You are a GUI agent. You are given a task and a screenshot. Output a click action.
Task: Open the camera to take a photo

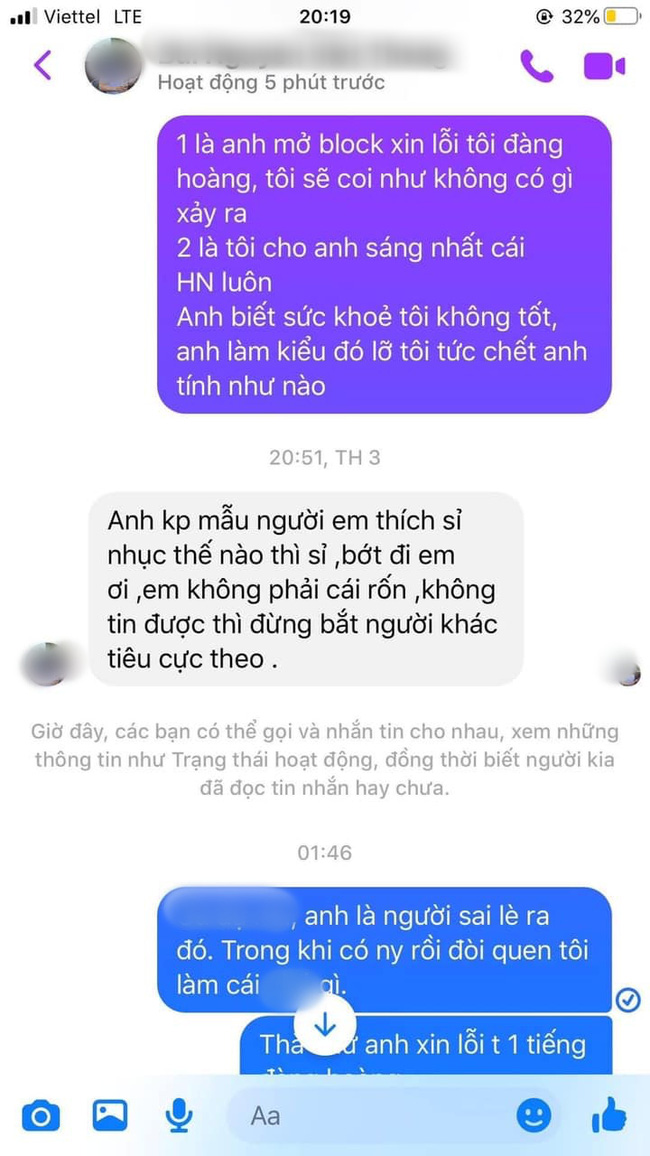[x=40, y=1114]
